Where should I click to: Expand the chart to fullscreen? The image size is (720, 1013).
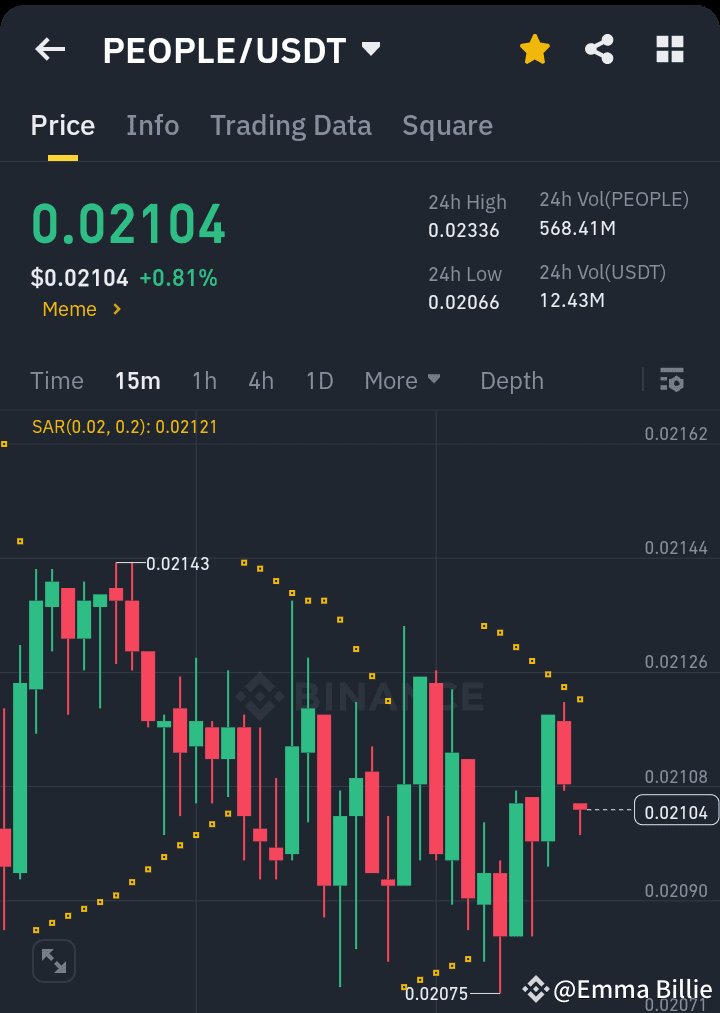pyautogui.click(x=53, y=960)
